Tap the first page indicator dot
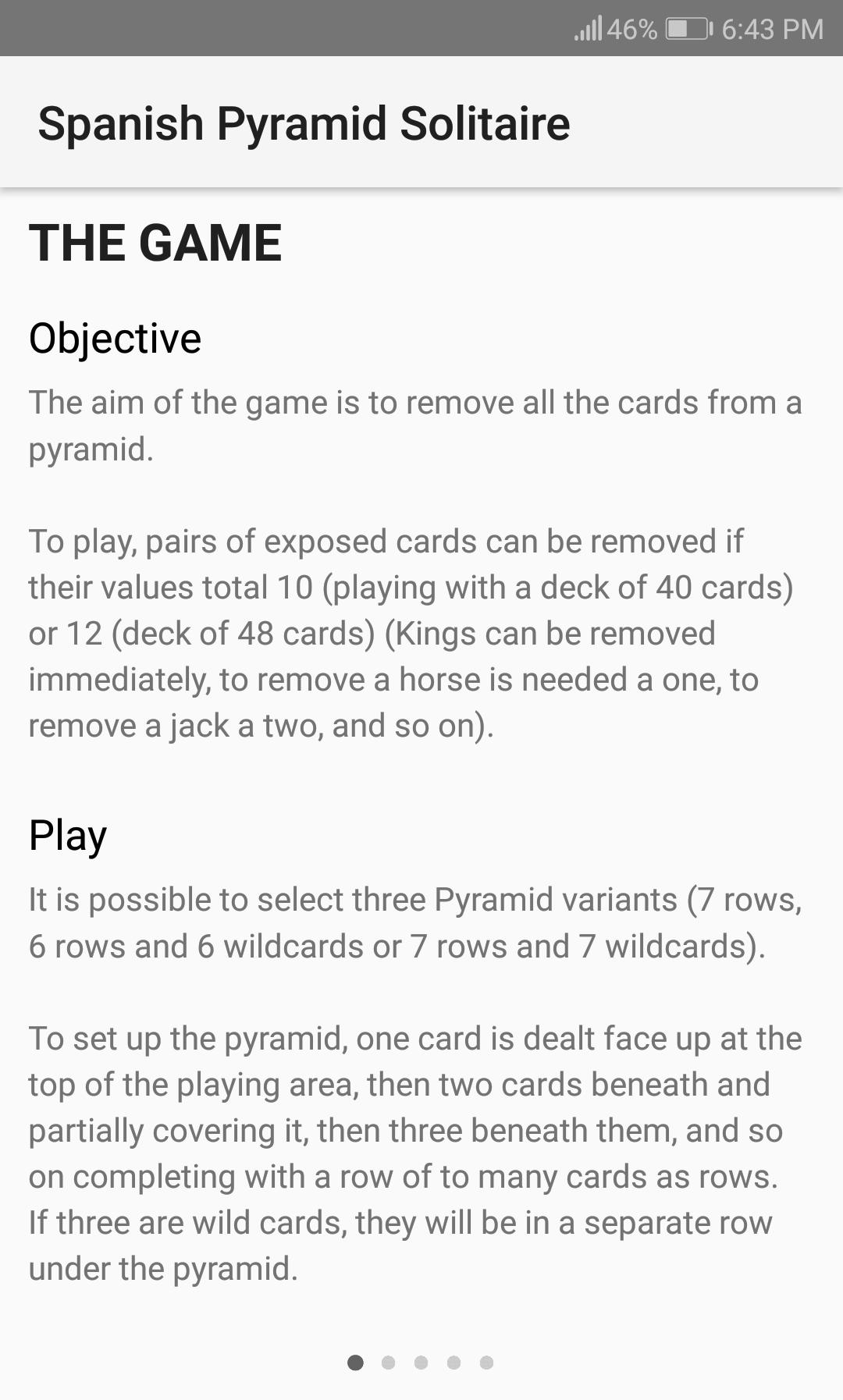843x1400 pixels. [355, 1363]
